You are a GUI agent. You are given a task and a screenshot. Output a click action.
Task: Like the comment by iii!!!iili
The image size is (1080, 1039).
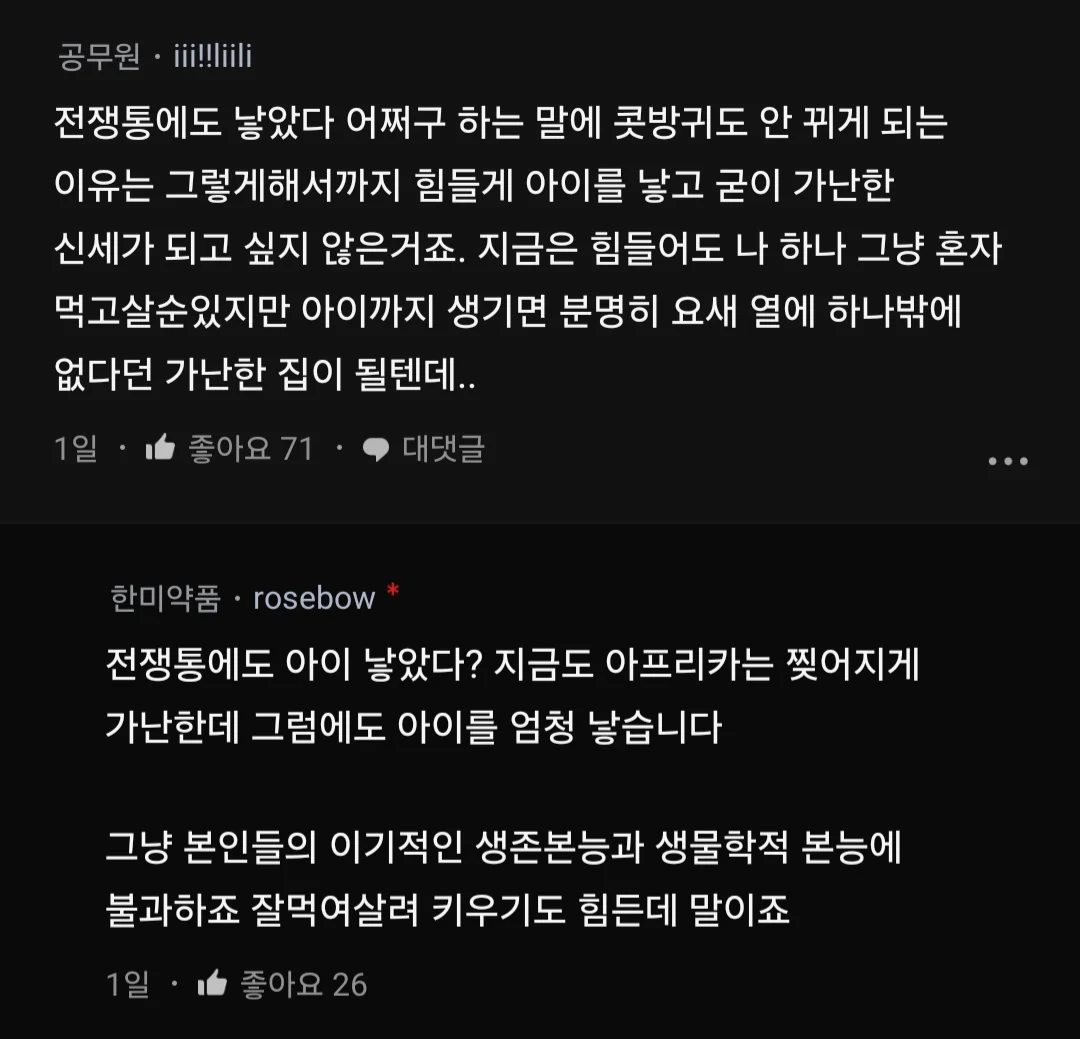coord(160,449)
